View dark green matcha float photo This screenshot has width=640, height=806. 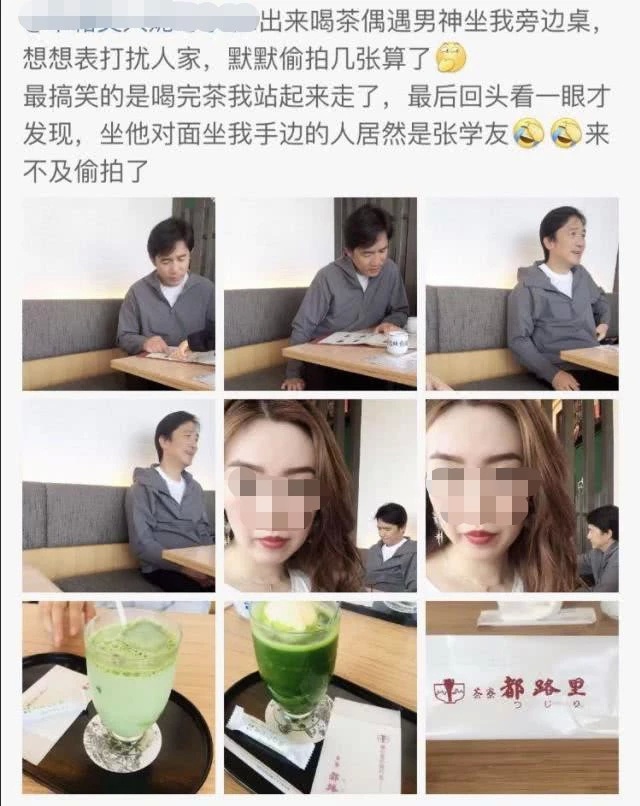[320, 697]
